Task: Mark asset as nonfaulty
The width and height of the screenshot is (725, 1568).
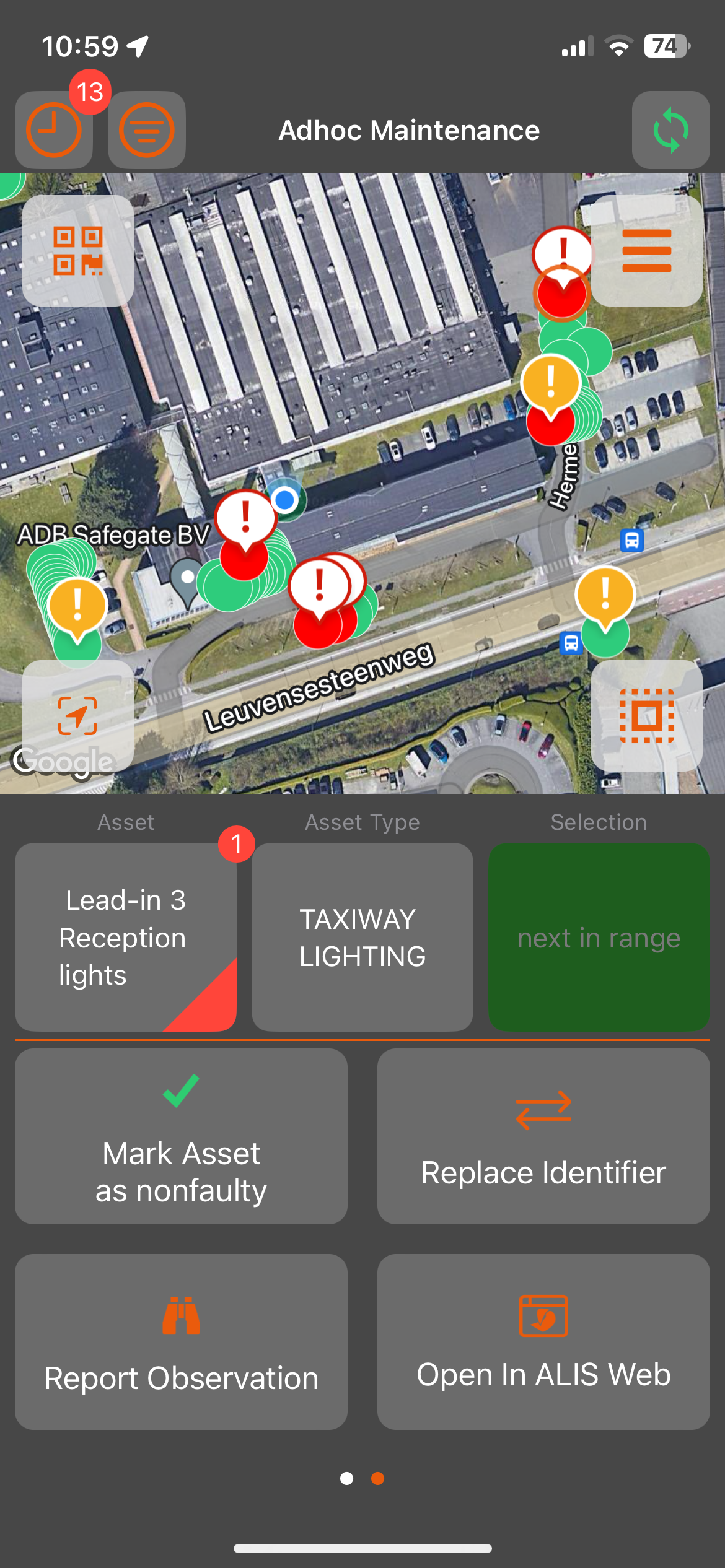Action: pos(181,1136)
